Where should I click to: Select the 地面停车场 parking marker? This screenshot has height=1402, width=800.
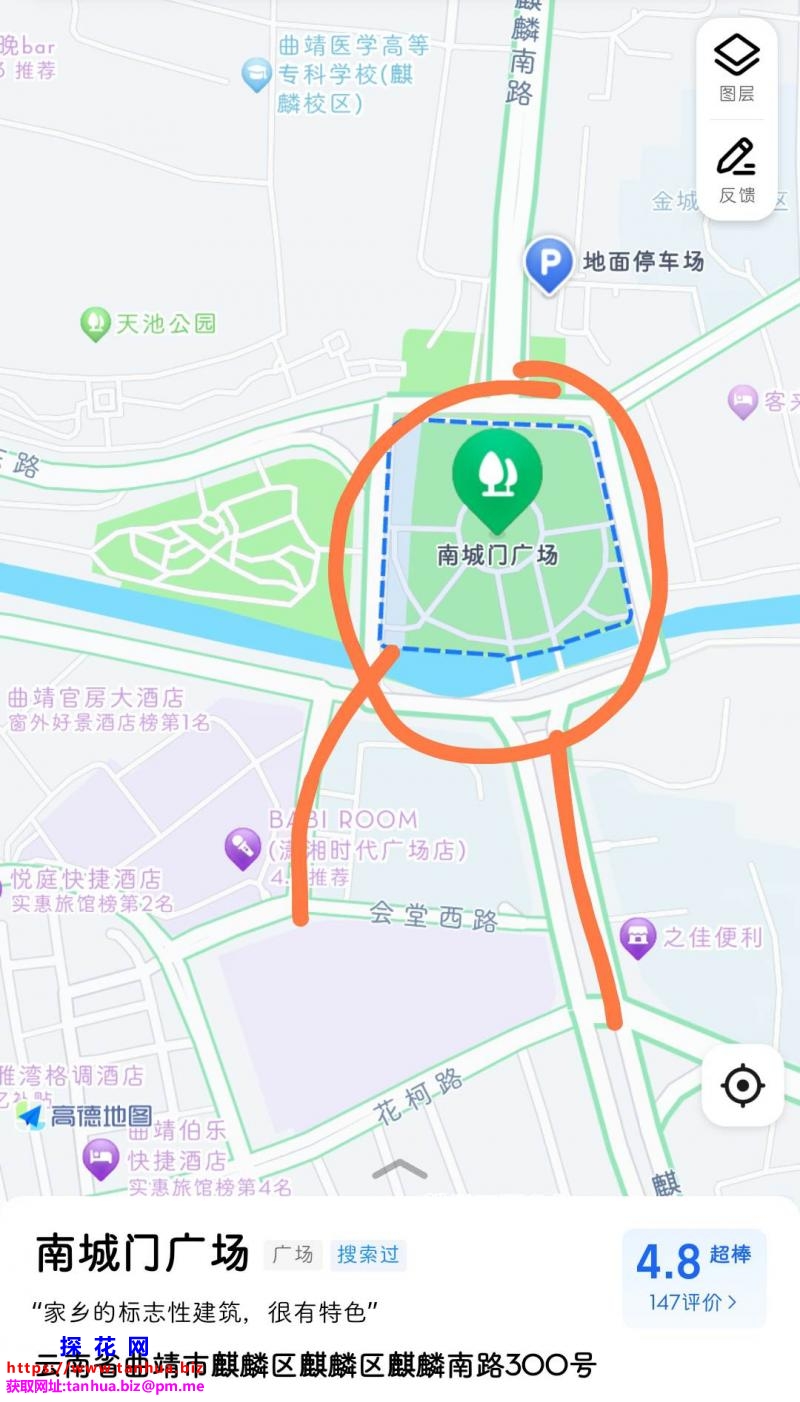pos(549,263)
